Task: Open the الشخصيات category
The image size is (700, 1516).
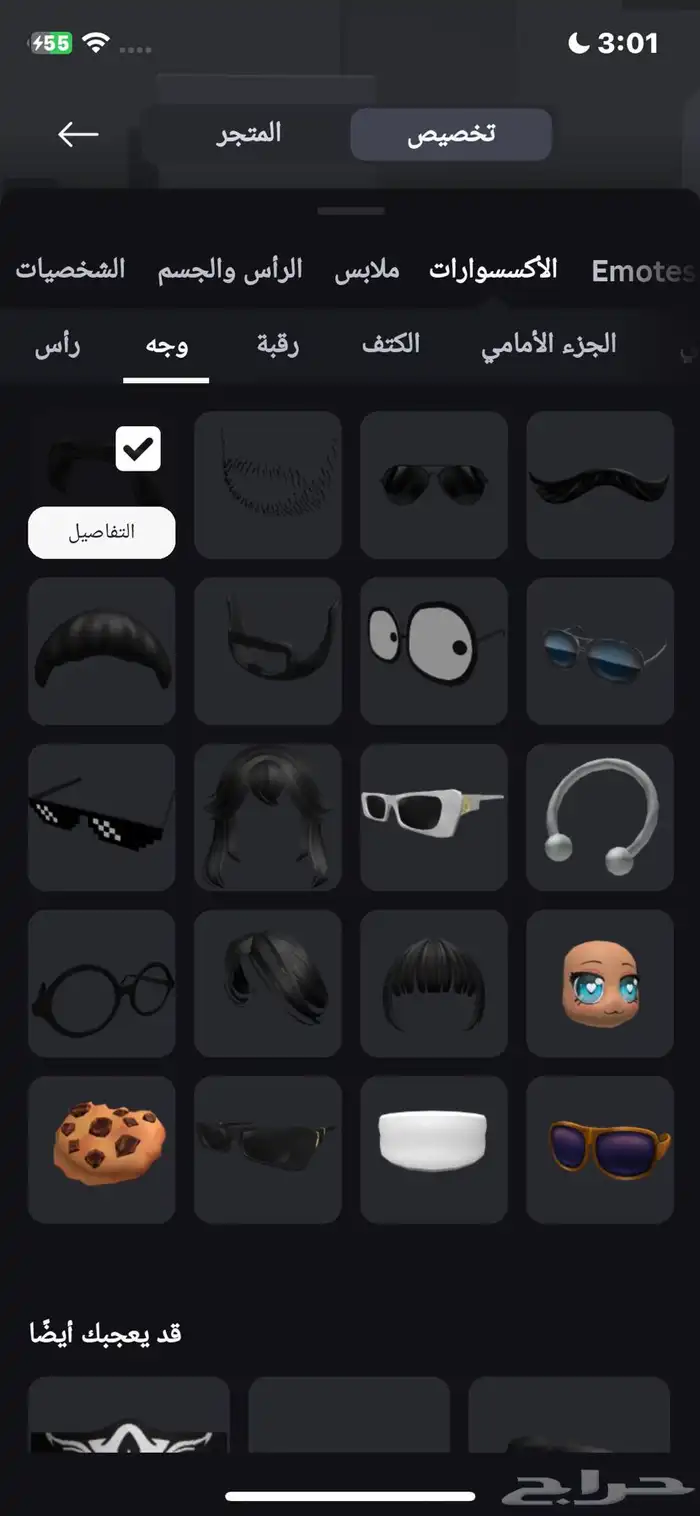Action: pyautogui.click(x=70, y=270)
